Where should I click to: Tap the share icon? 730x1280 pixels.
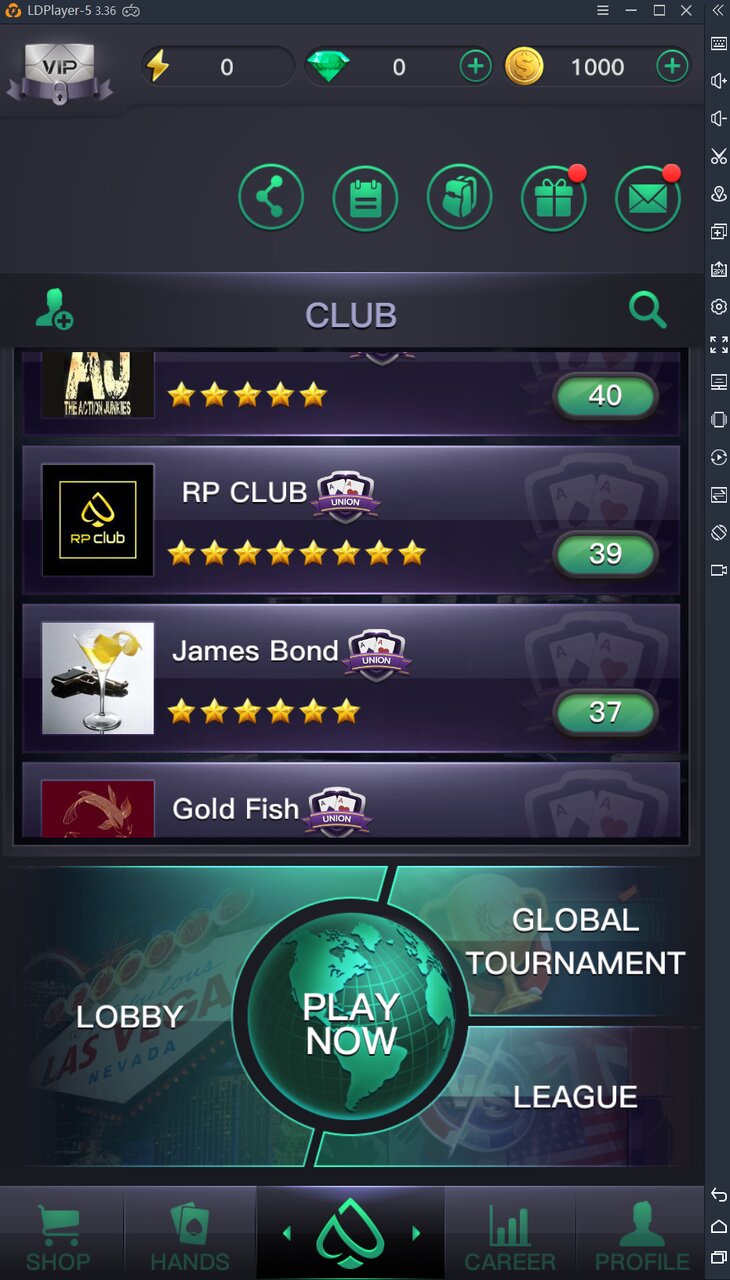(270, 198)
